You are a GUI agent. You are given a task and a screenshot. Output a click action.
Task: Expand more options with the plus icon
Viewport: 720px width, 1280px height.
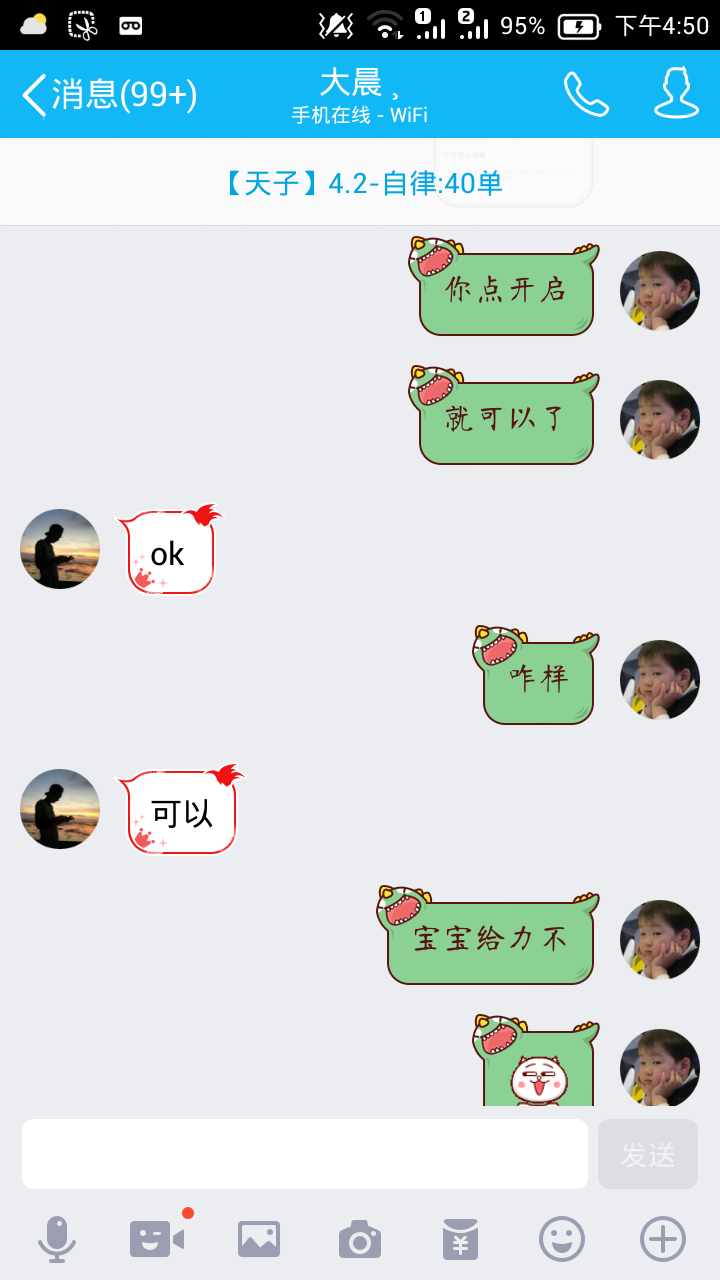[663, 1239]
